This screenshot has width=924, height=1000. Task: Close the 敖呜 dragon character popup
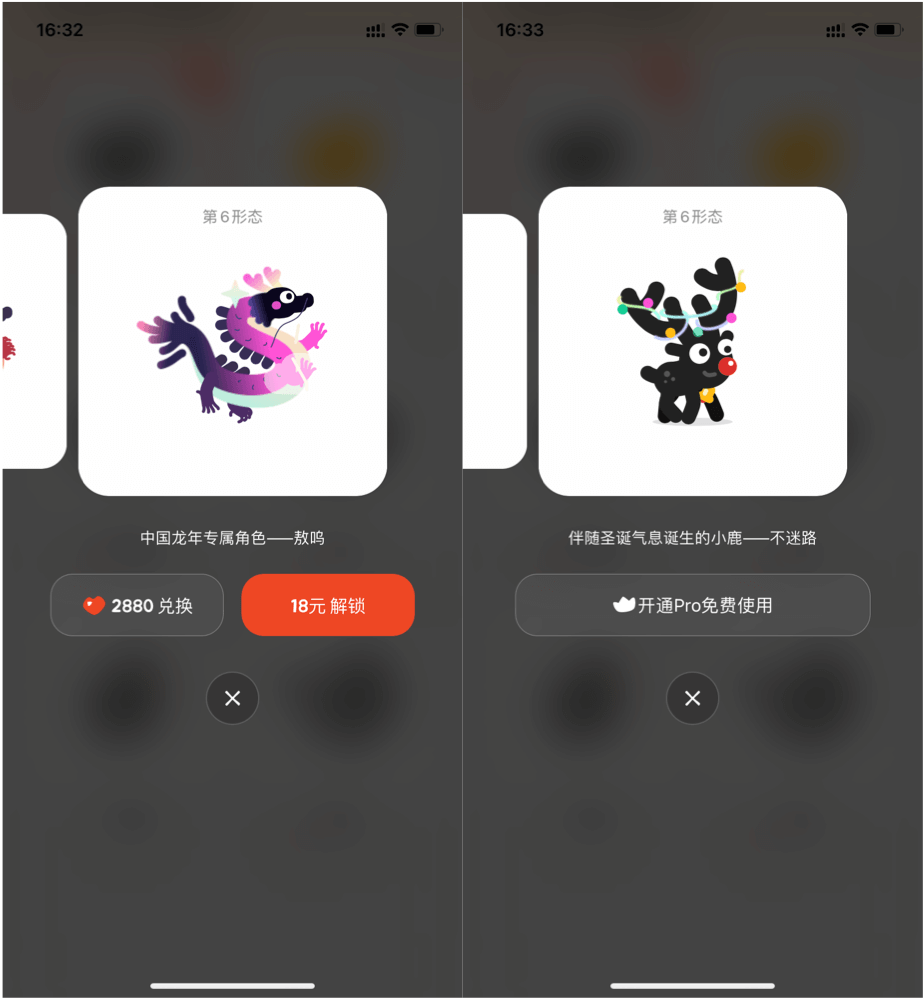pos(232,698)
